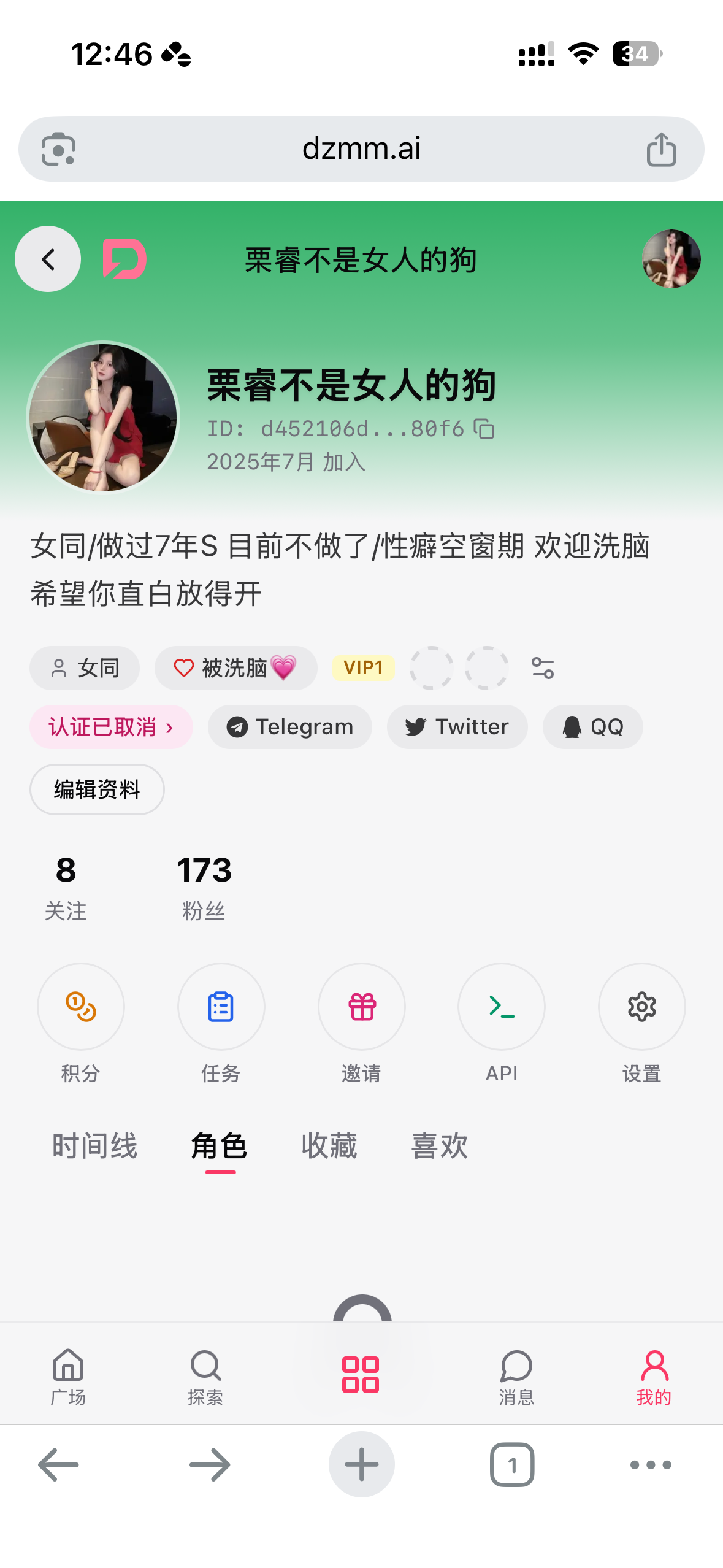Open the Twitter chip
The width and height of the screenshot is (723, 1568).
tap(457, 727)
